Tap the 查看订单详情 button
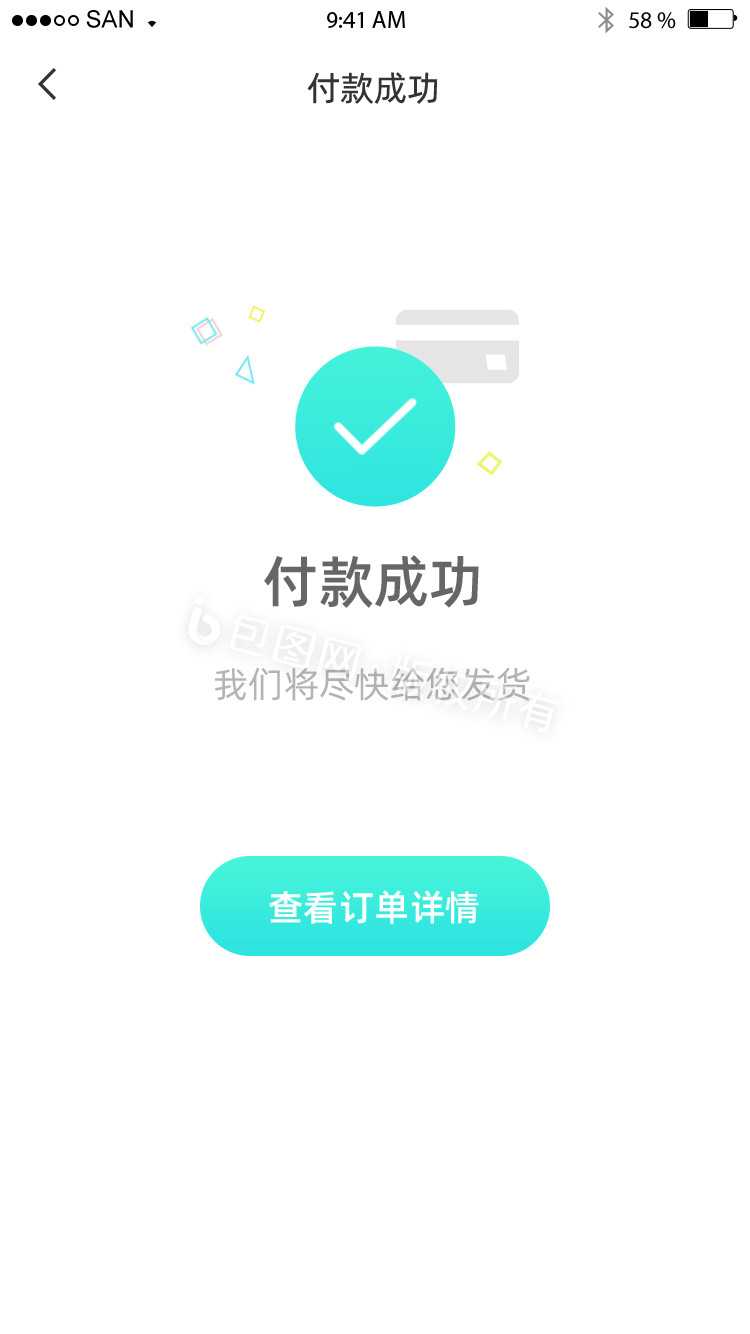The height and width of the screenshot is (1334, 750). (375, 905)
